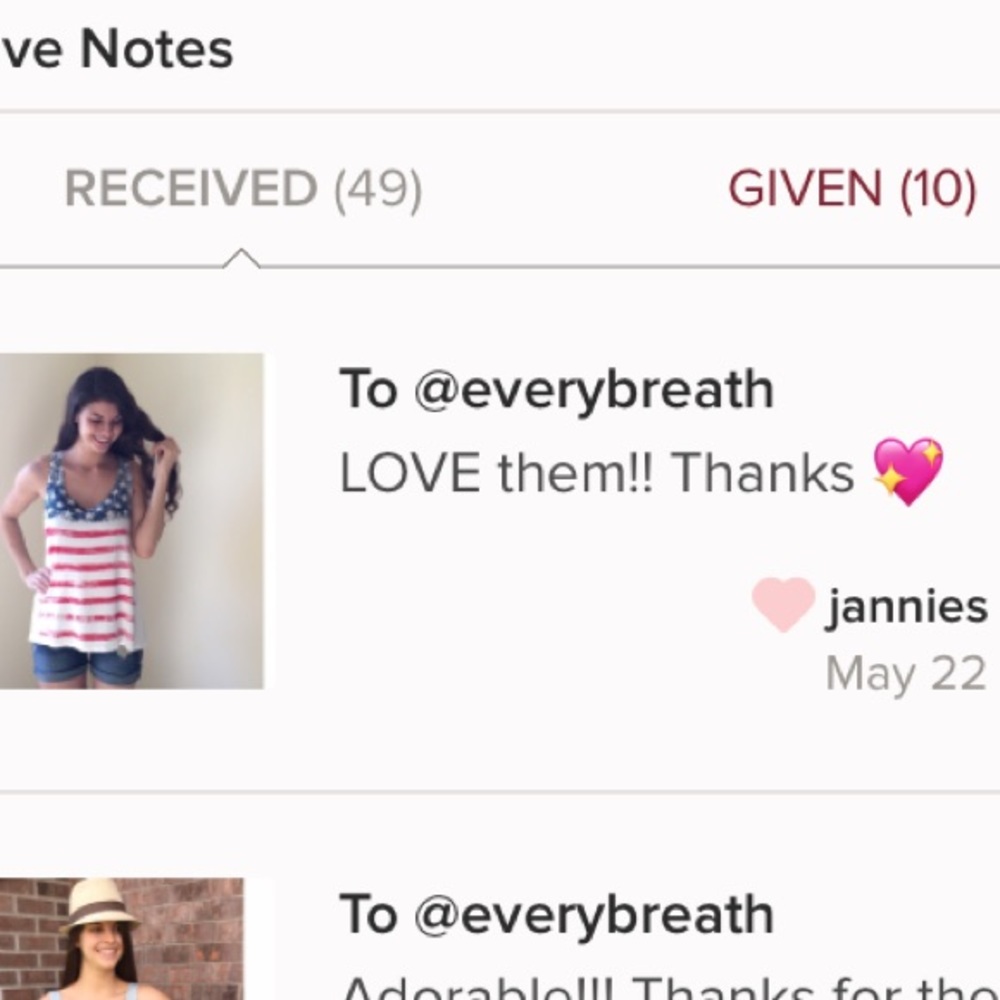Open jannies' profile
The width and height of the screenshot is (1000, 1000).
906,606
